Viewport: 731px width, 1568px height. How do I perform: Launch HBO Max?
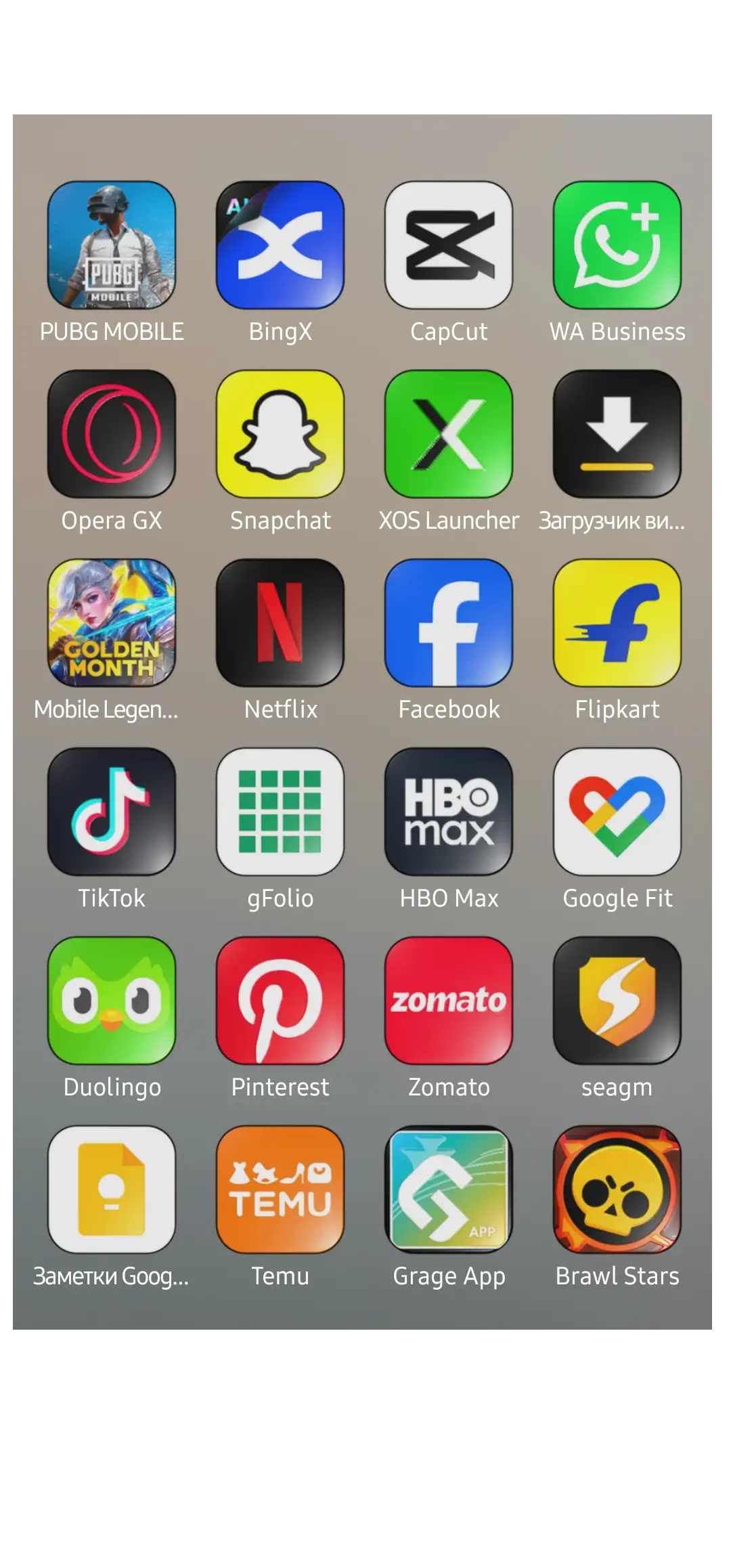click(x=449, y=812)
